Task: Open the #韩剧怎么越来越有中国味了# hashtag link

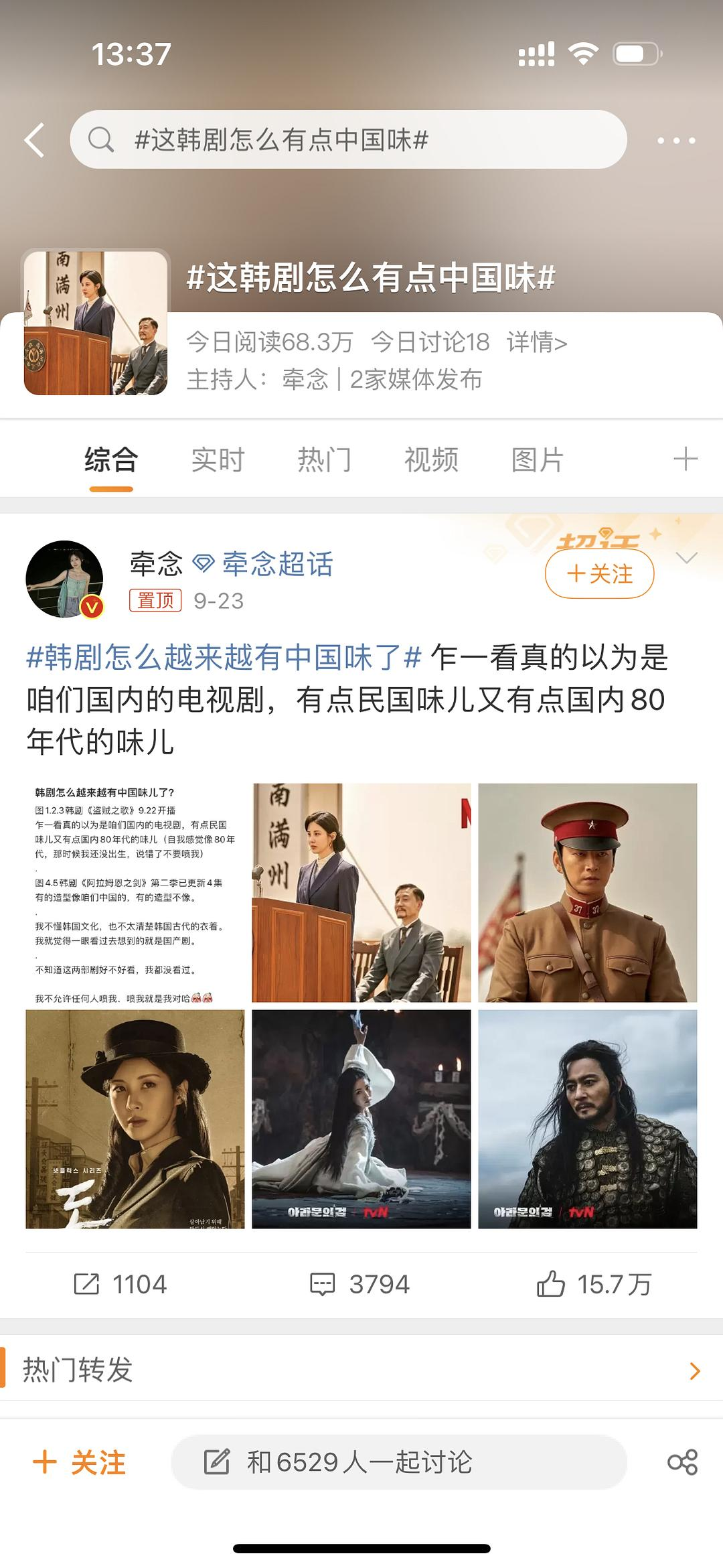Action: tap(224, 657)
